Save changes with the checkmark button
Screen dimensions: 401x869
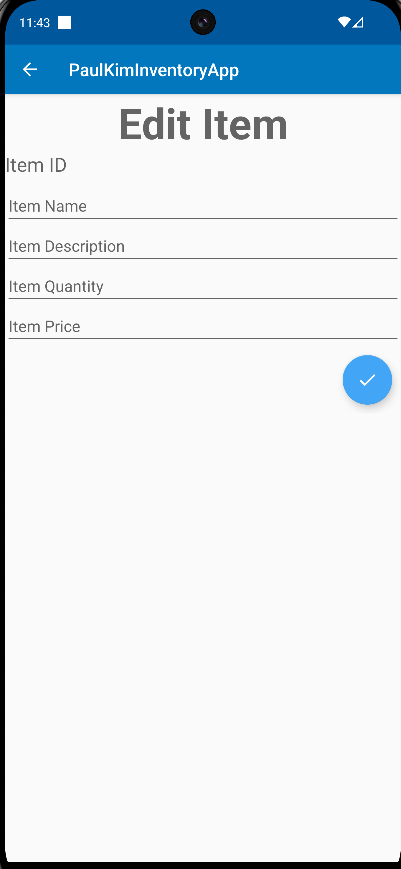pos(367,380)
